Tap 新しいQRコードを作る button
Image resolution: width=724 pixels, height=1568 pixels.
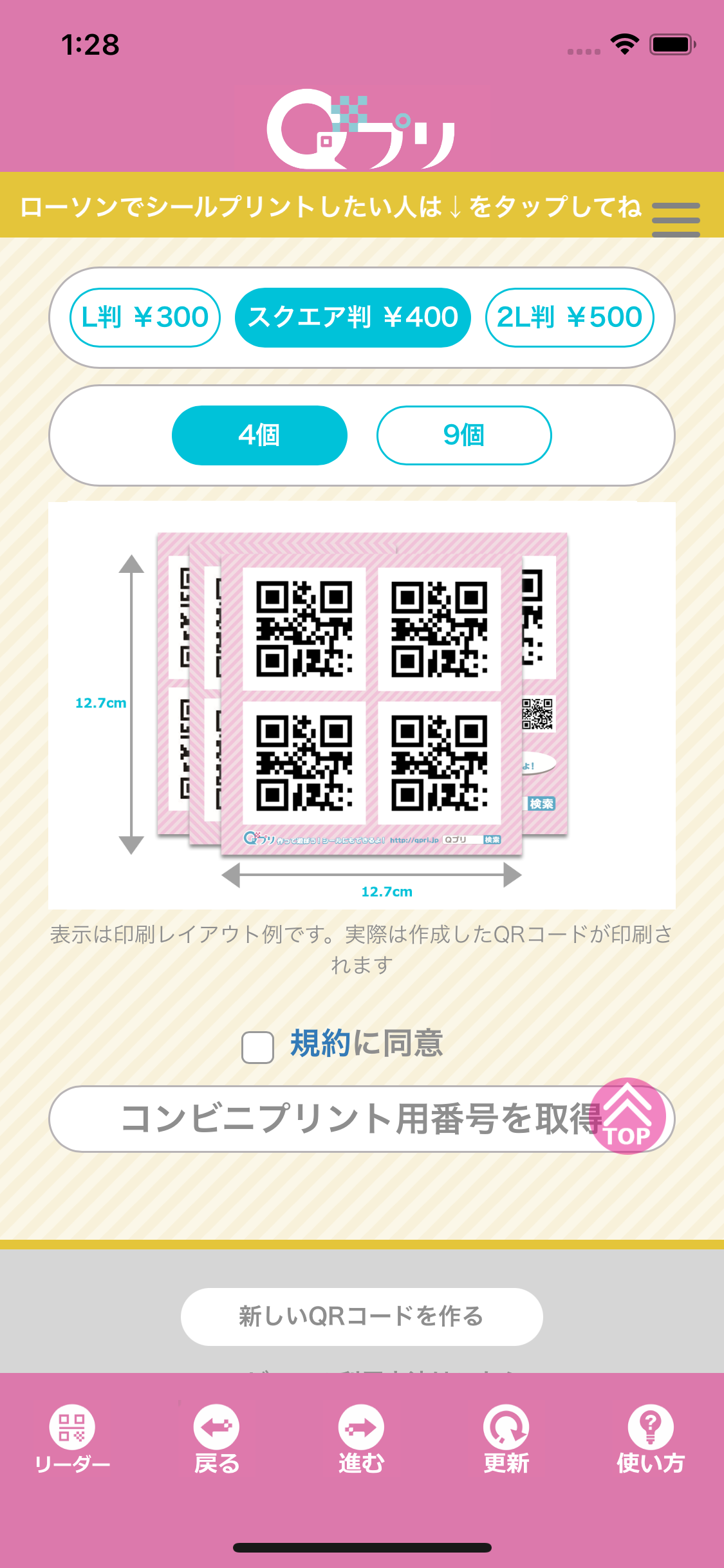[x=362, y=1316]
